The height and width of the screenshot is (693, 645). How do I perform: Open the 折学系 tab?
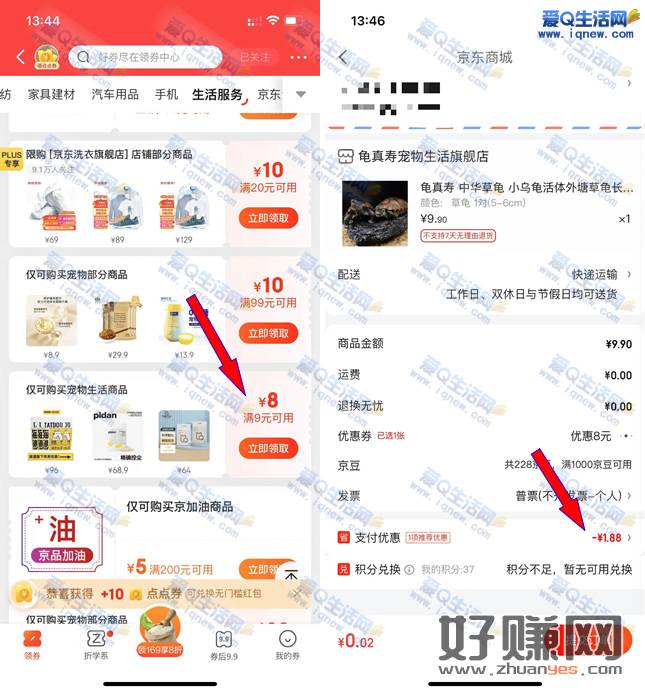pos(96,644)
